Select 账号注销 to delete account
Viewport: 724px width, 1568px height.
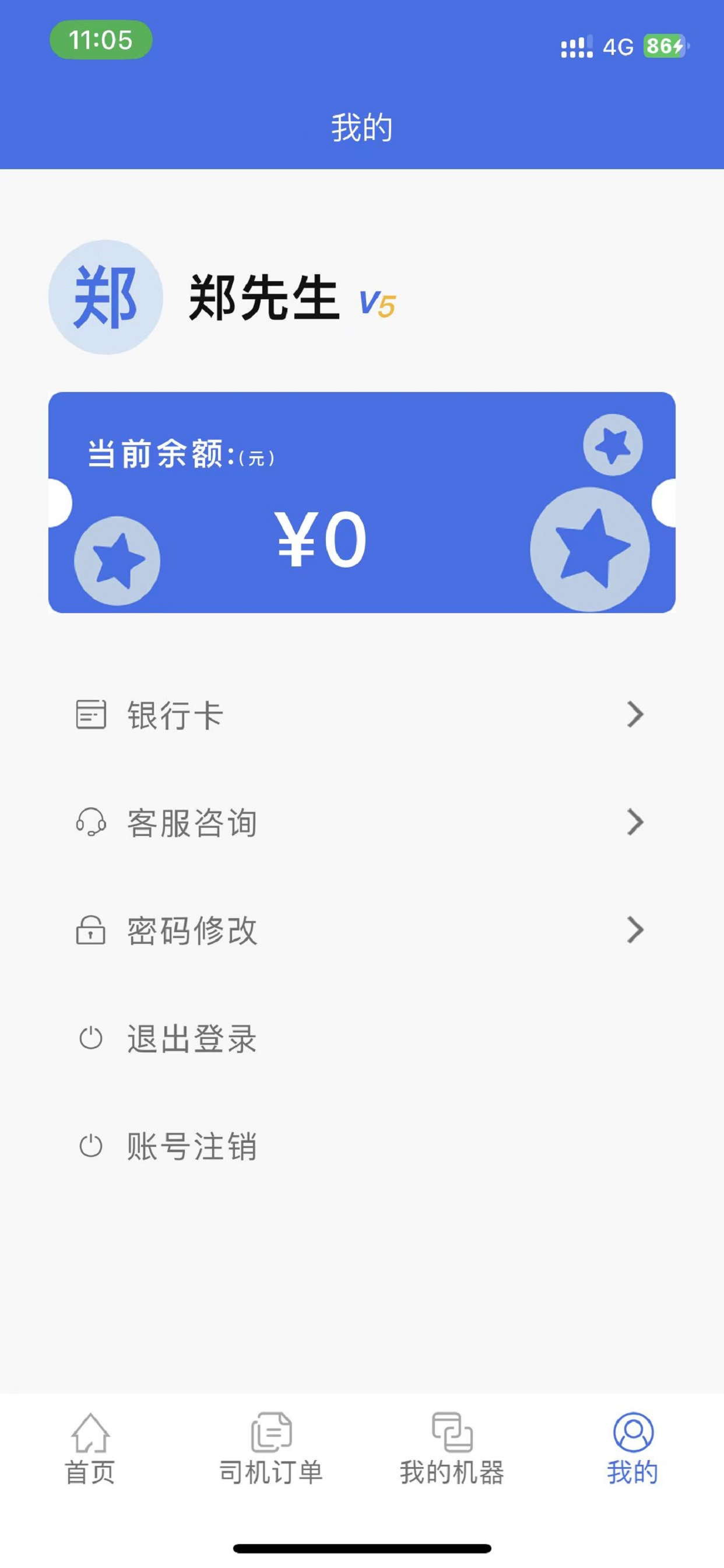361,1146
